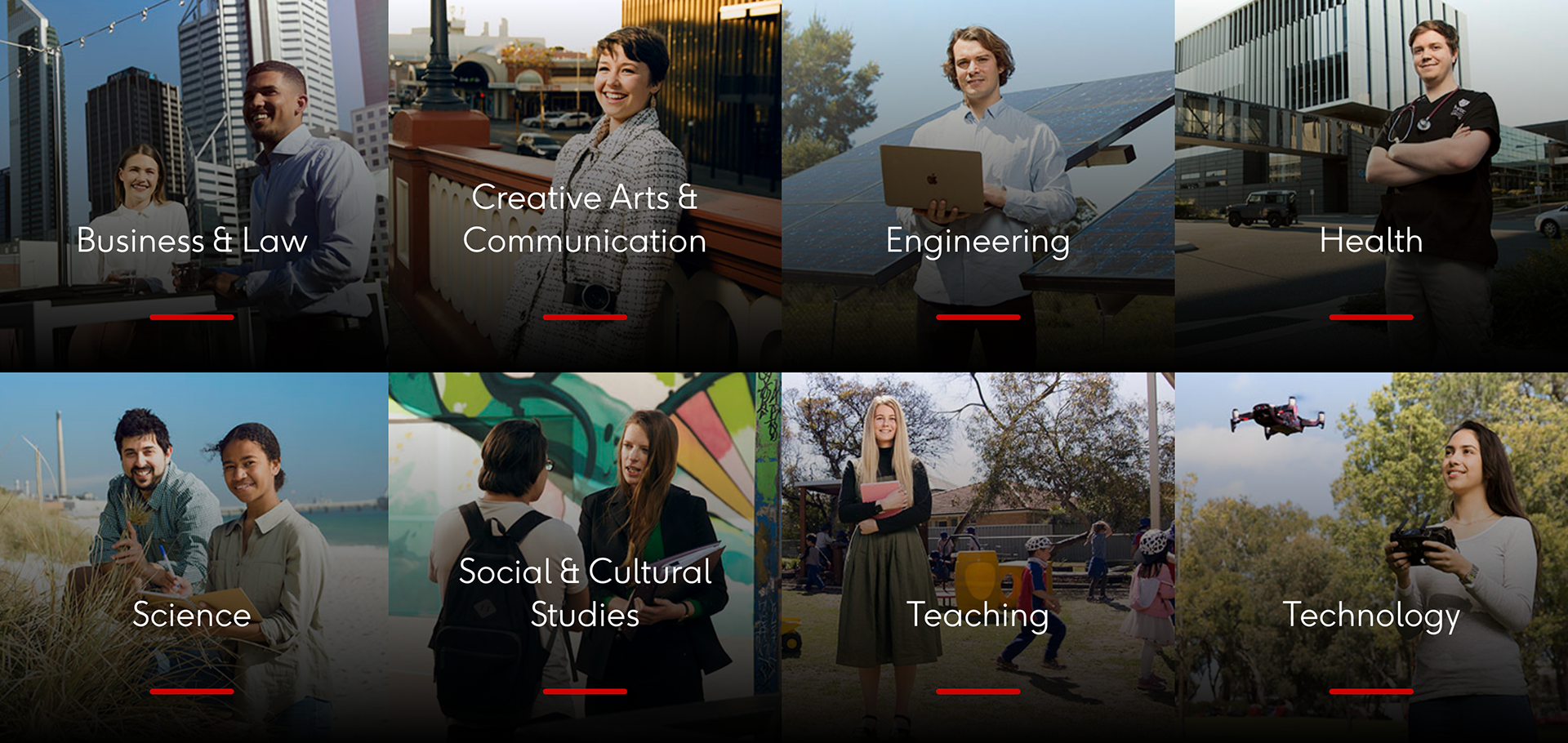Open the Teaching study area

point(978,615)
